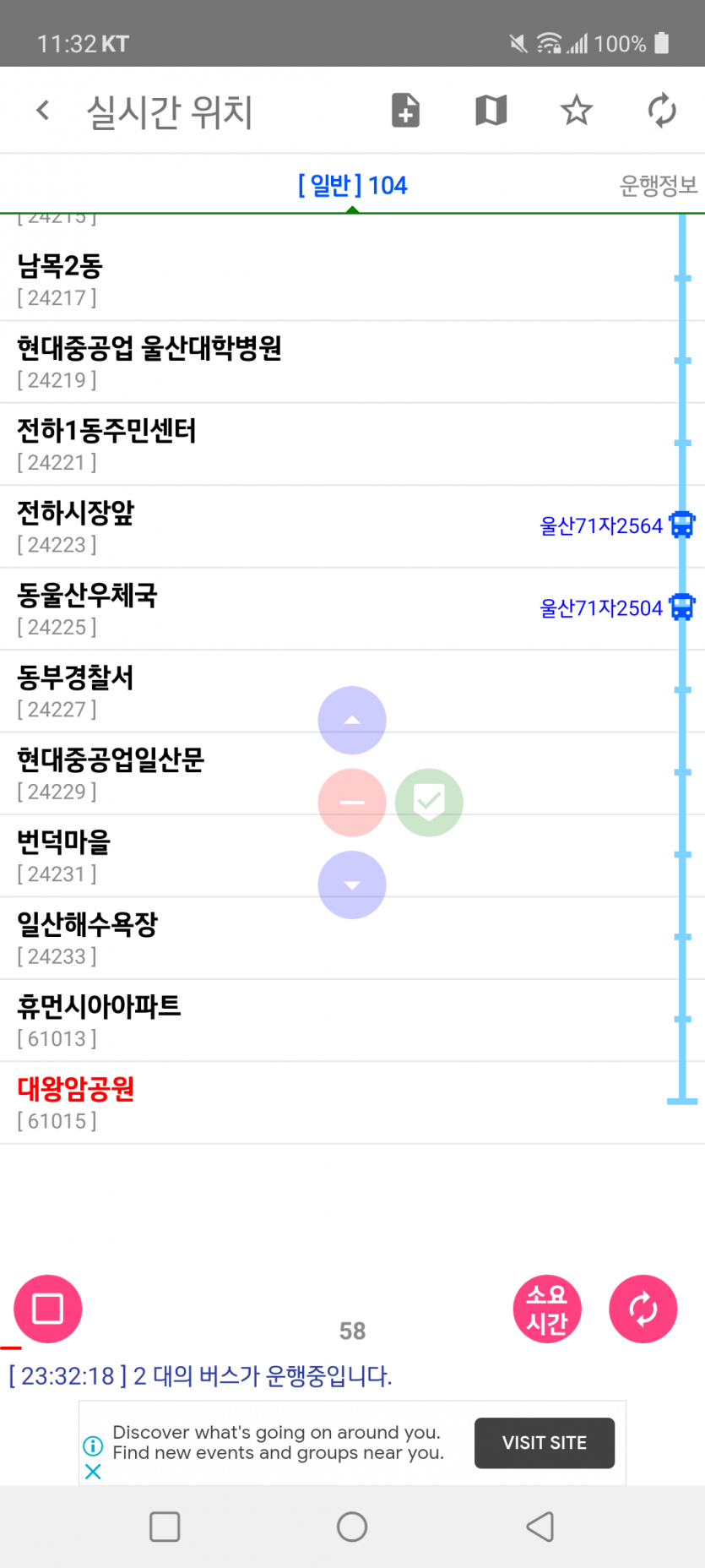Image resolution: width=705 pixels, height=1568 pixels.
Task: Refresh real-time location in toolbar
Action: pos(661,111)
